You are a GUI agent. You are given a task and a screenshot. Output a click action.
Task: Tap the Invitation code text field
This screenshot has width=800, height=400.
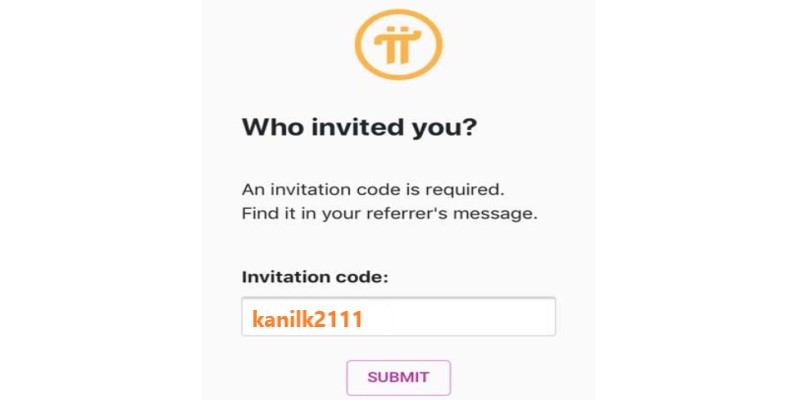[x=398, y=317]
